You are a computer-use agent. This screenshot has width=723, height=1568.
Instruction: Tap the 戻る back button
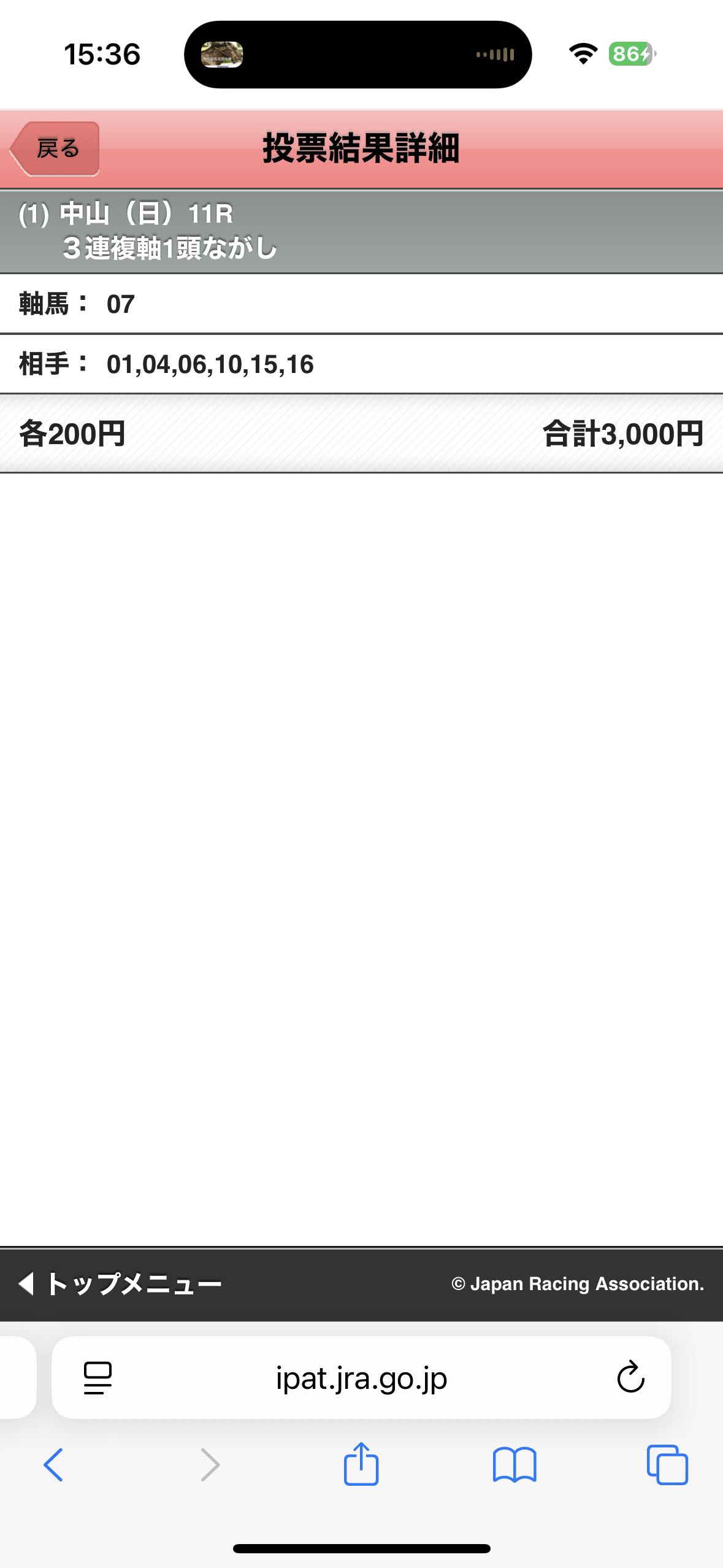[x=55, y=149]
